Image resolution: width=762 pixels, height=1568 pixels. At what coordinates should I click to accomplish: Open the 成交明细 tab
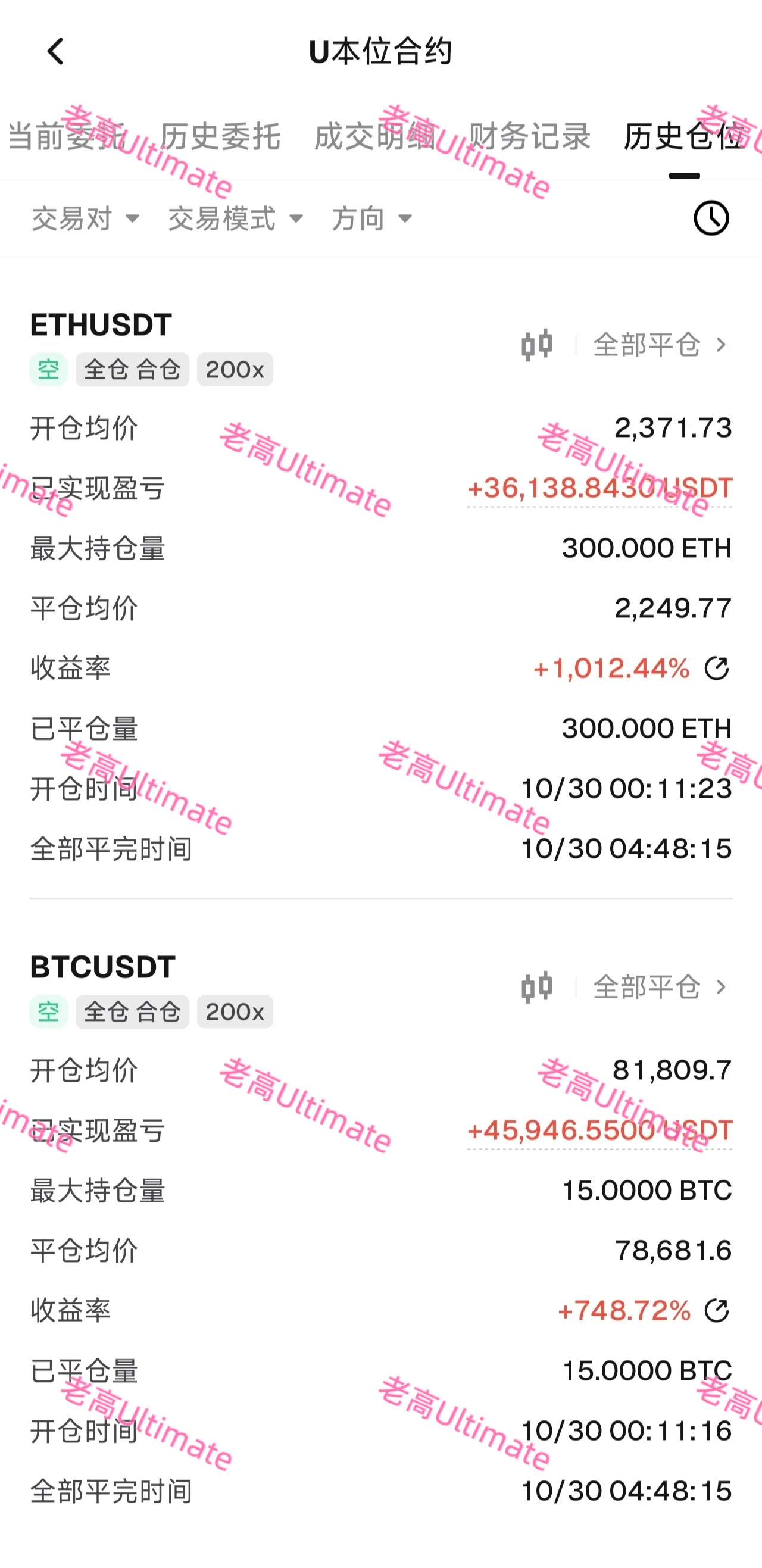coord(375,136)
